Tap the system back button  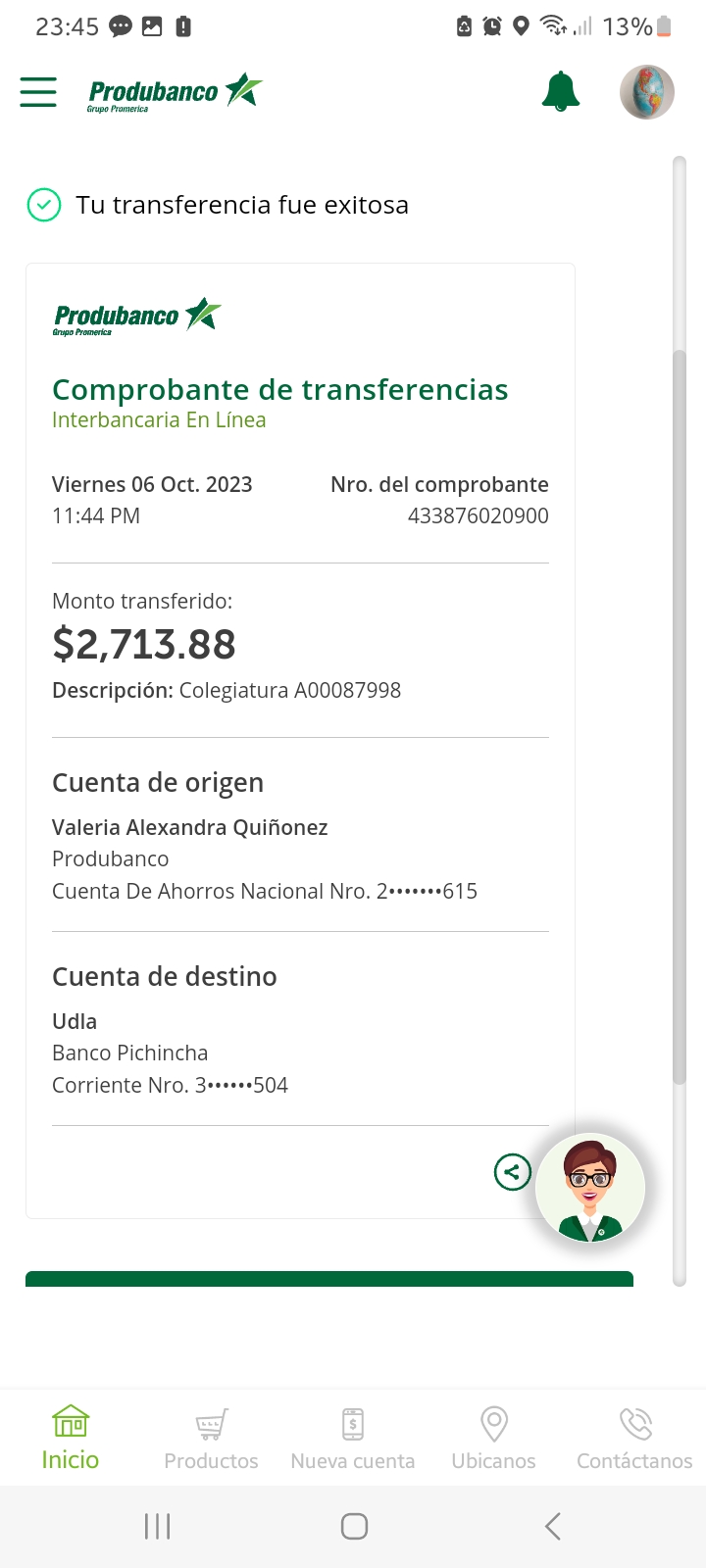pos(553,1526)
